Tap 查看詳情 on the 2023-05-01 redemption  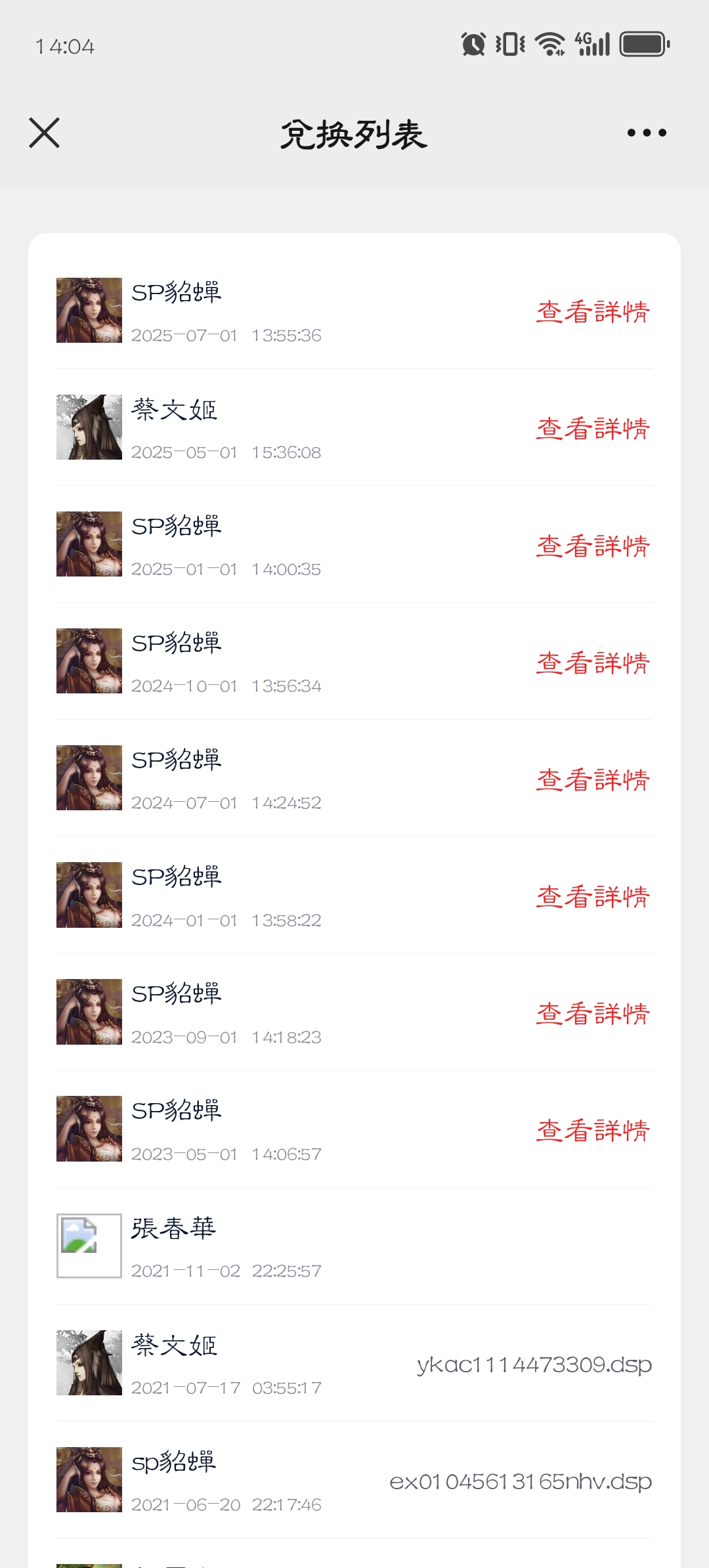(592, 1129)
